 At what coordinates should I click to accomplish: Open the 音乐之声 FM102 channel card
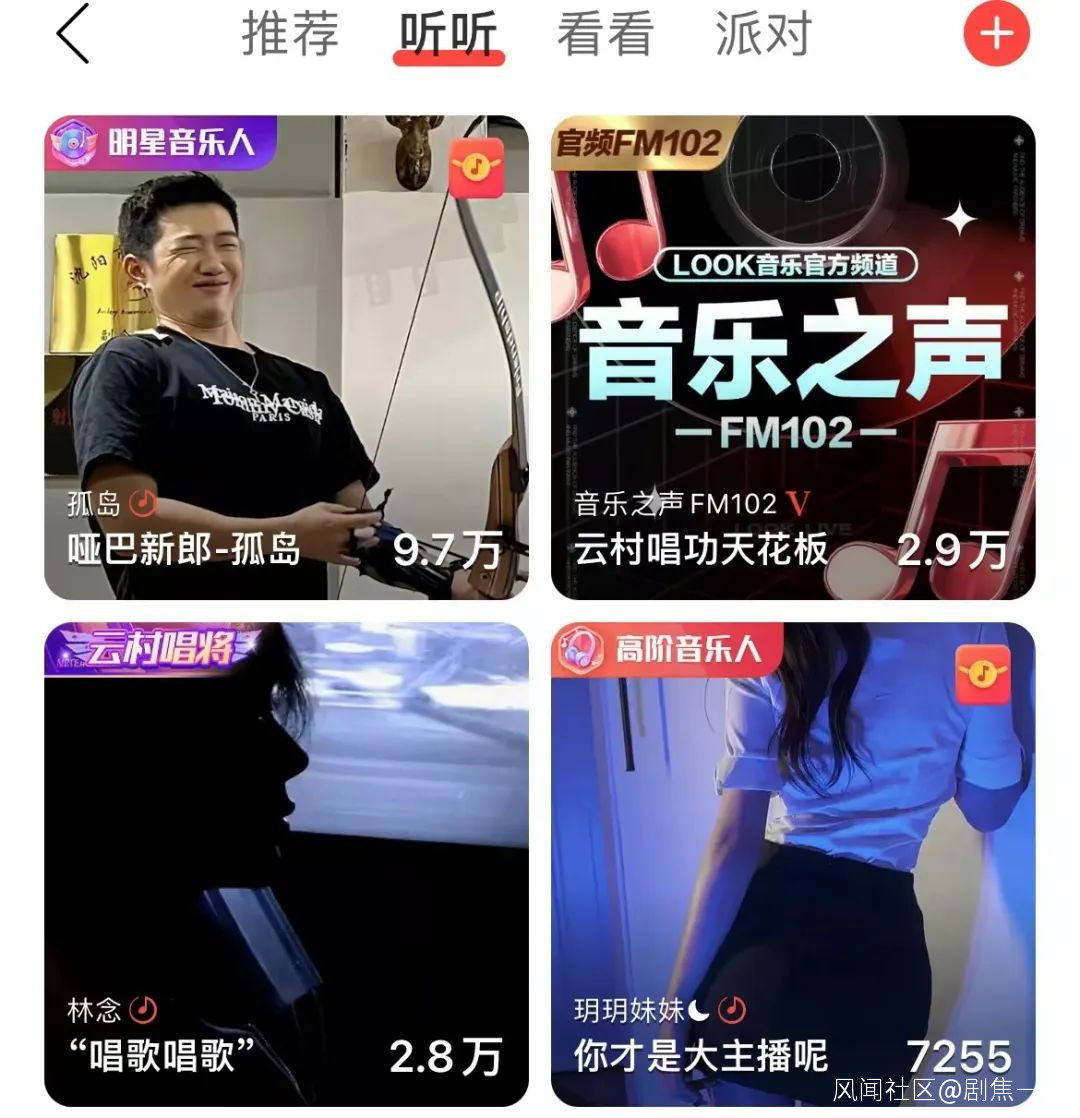793,357
